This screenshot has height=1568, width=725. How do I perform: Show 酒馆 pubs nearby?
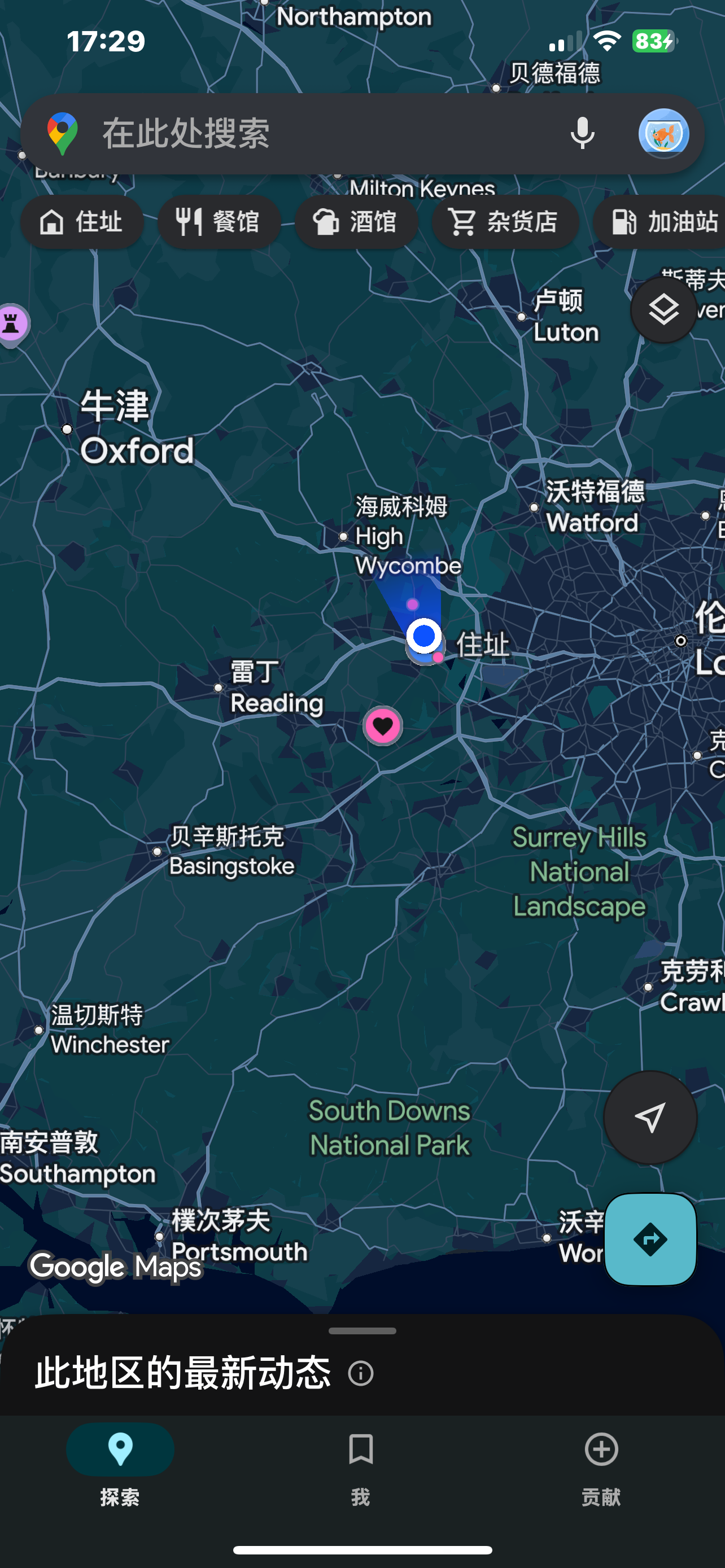[x=356, y=222]
